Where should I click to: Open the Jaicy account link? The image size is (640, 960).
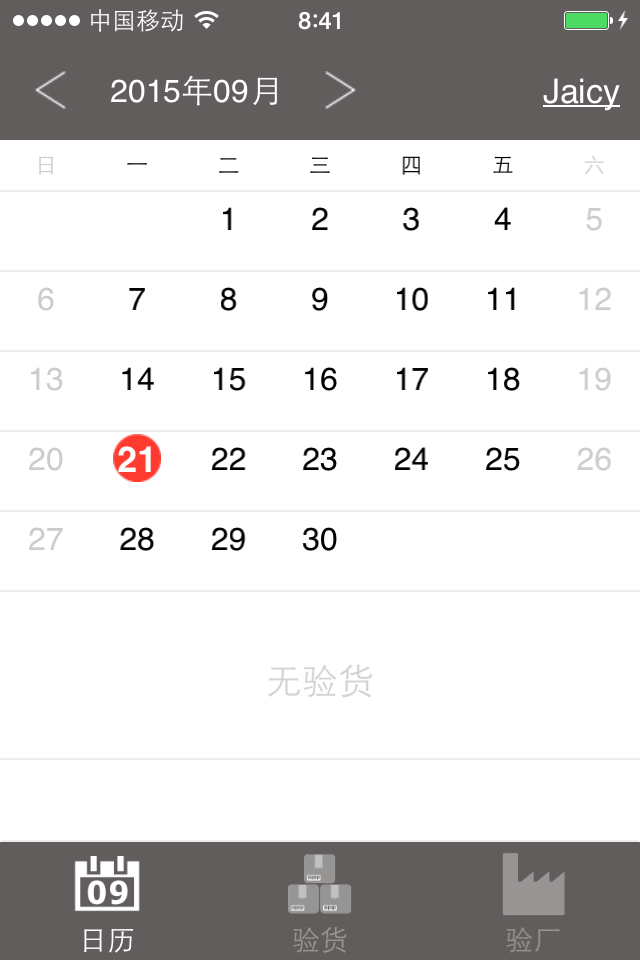(581, 92)
